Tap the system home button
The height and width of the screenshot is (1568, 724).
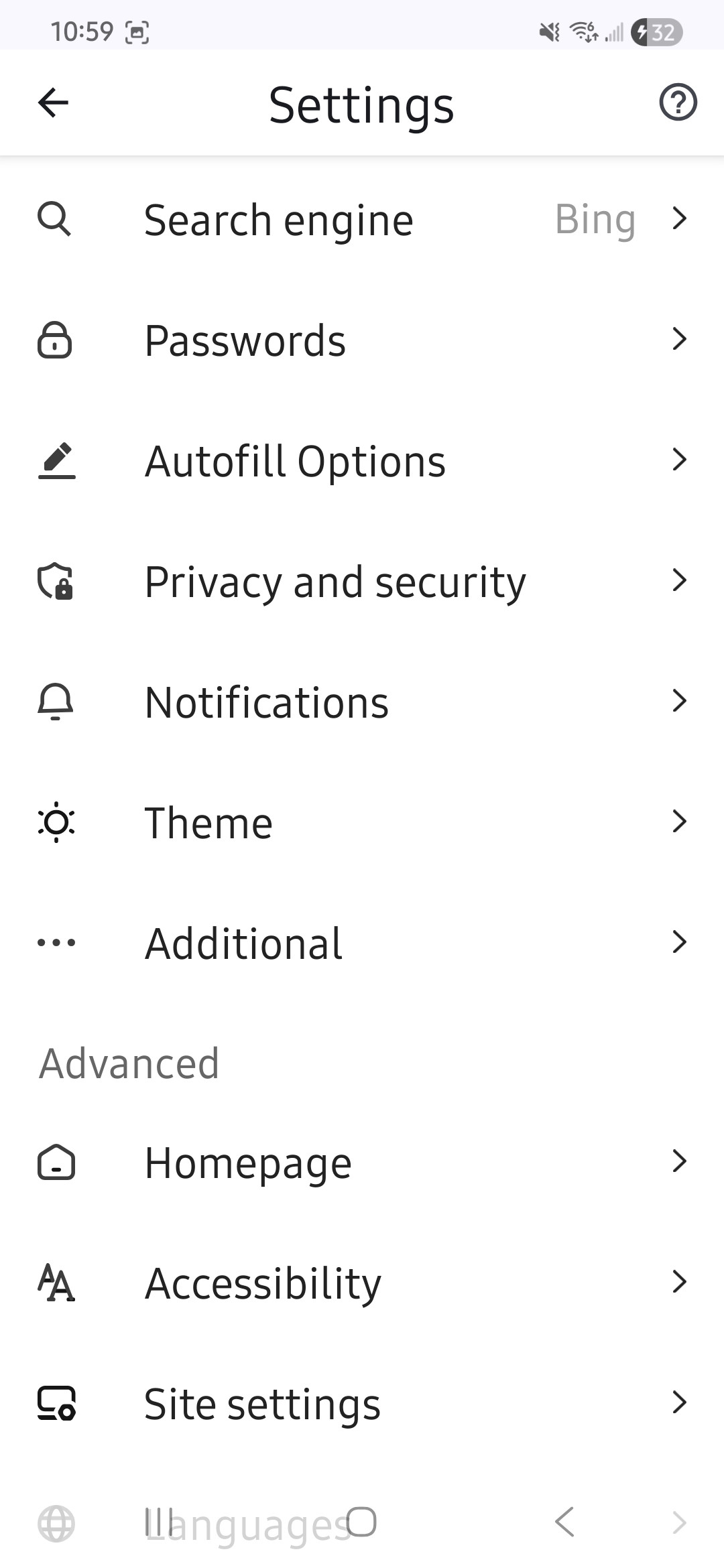coord(361,1521)
